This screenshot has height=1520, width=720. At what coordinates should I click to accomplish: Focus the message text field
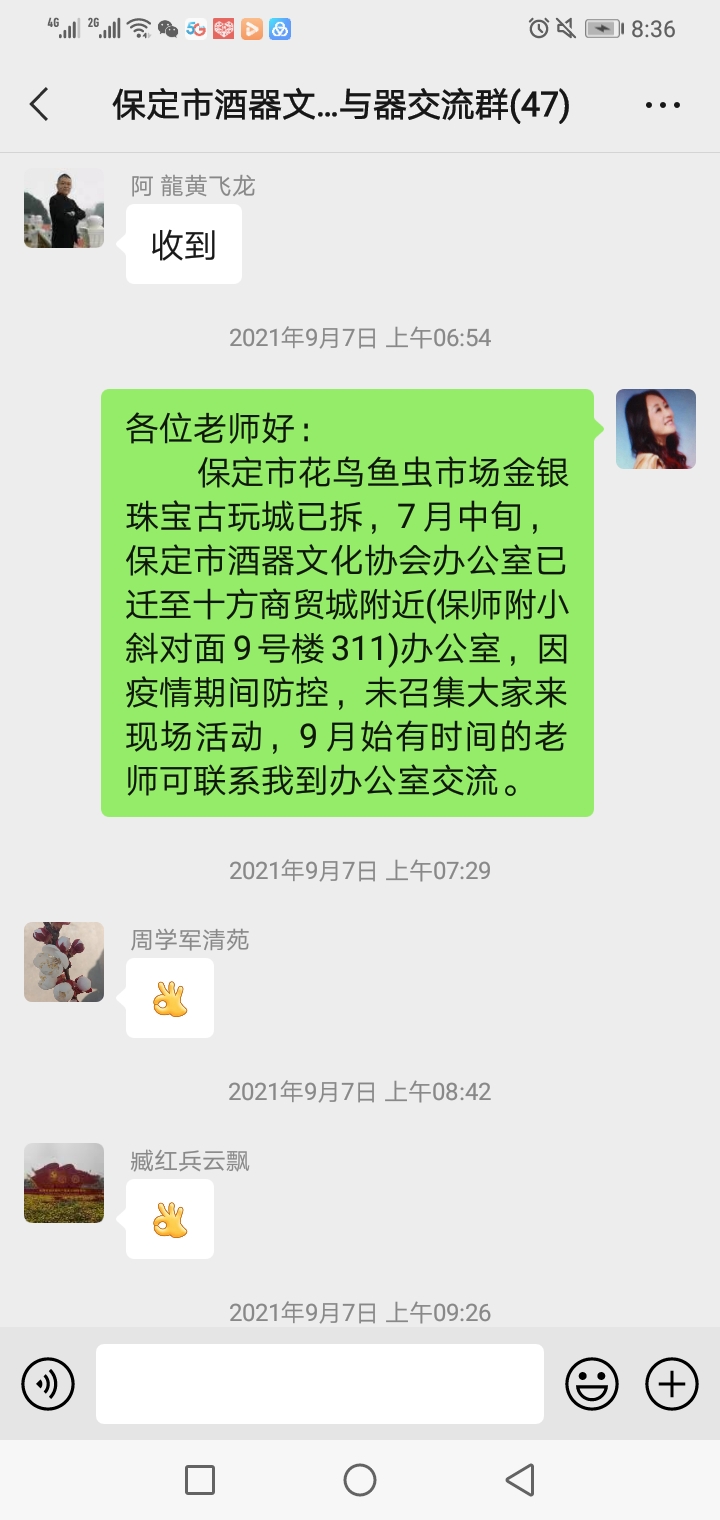point(320,1384)
